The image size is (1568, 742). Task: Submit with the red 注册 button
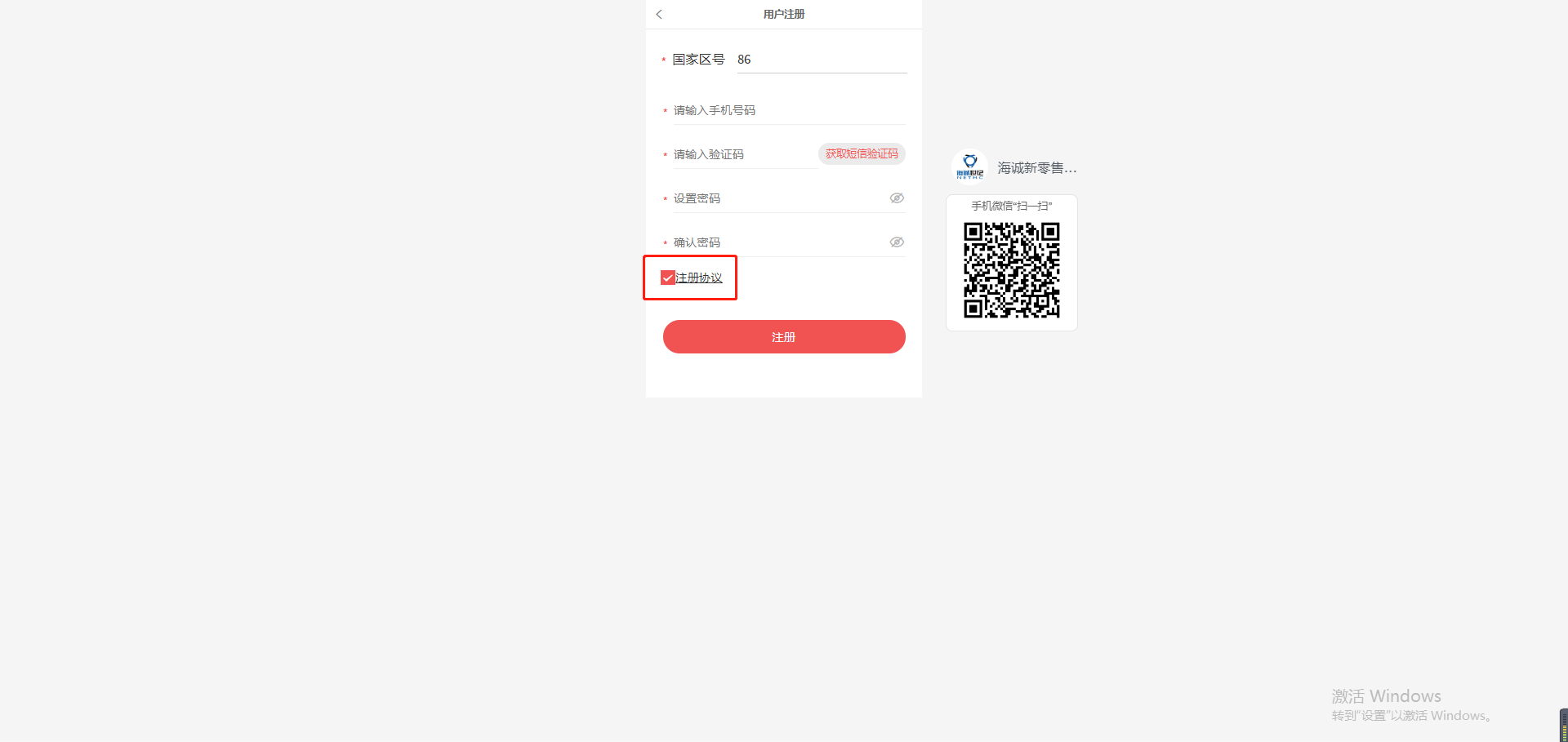point(784,337)
